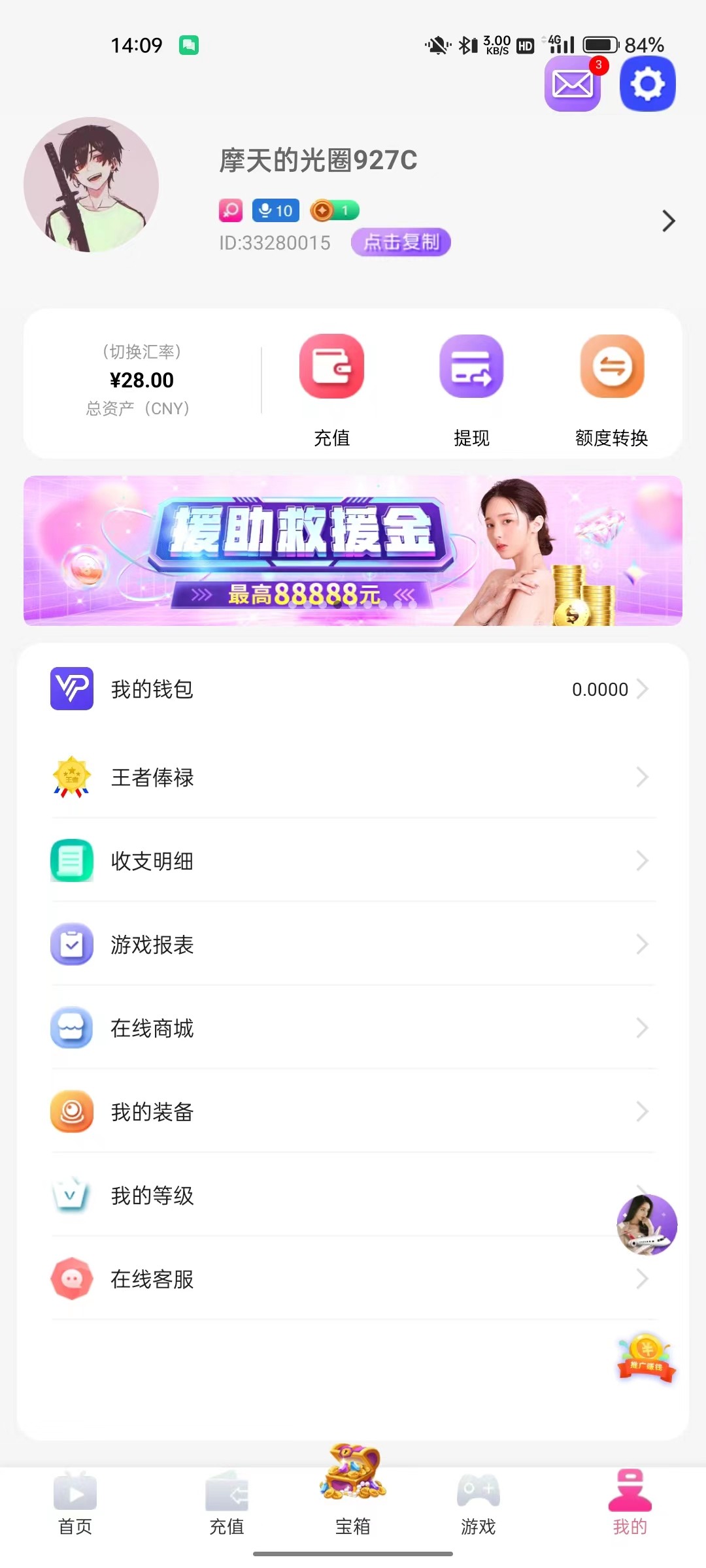The width and height of the screenshot is (706, 1568).
Task: Open the mail inbox with 3 unread
Action: tap(573, 84)
